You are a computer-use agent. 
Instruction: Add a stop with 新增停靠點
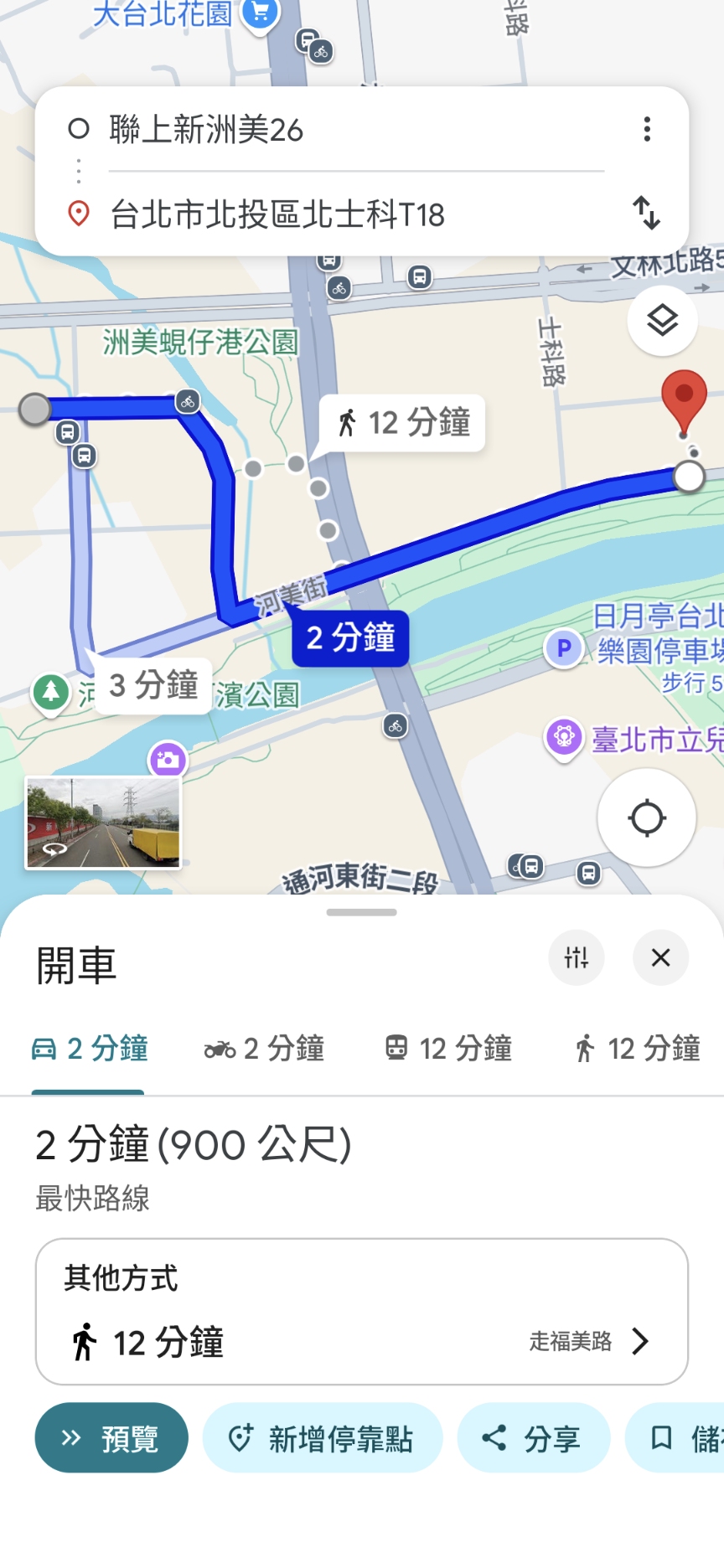coord(322,1438)
